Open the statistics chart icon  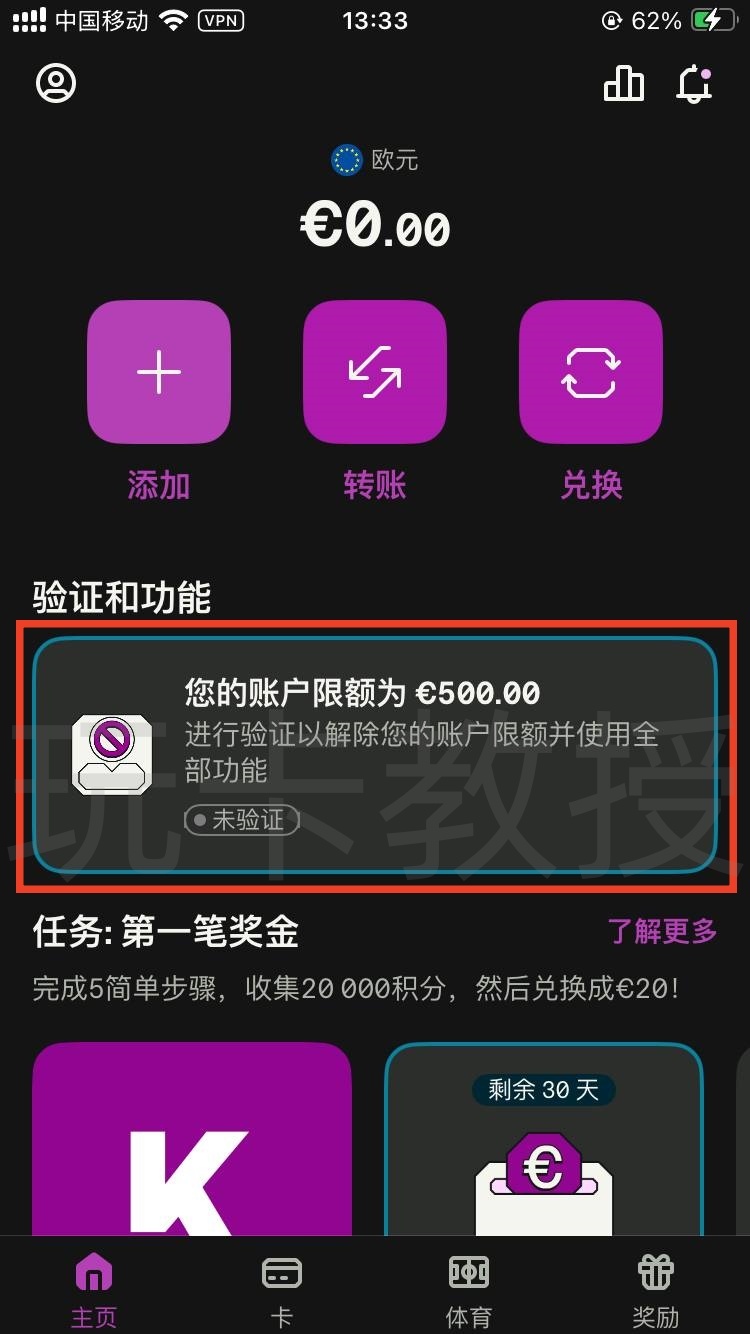(624, 84)
